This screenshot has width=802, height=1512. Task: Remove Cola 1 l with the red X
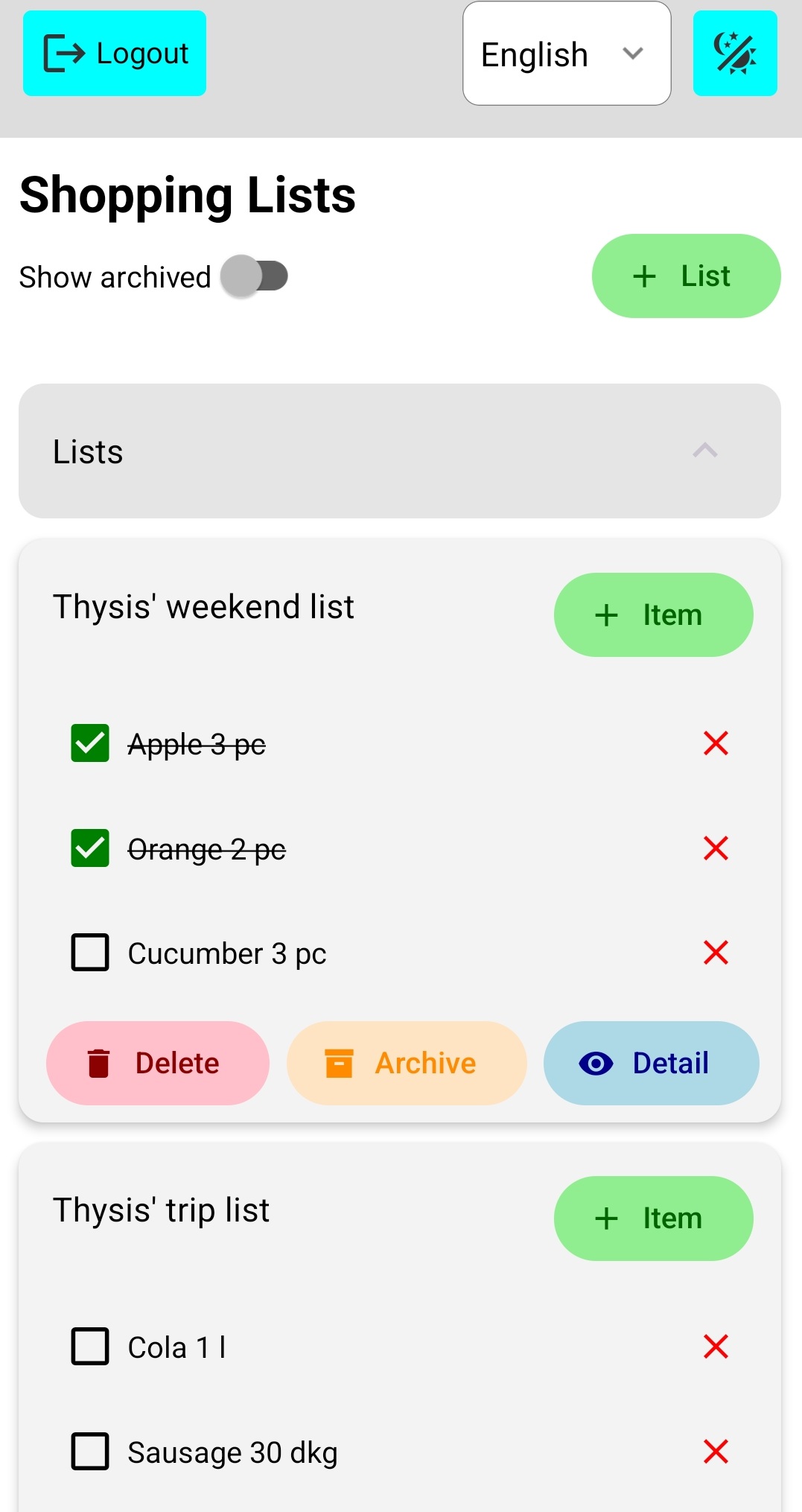(x=715, y=1346)
